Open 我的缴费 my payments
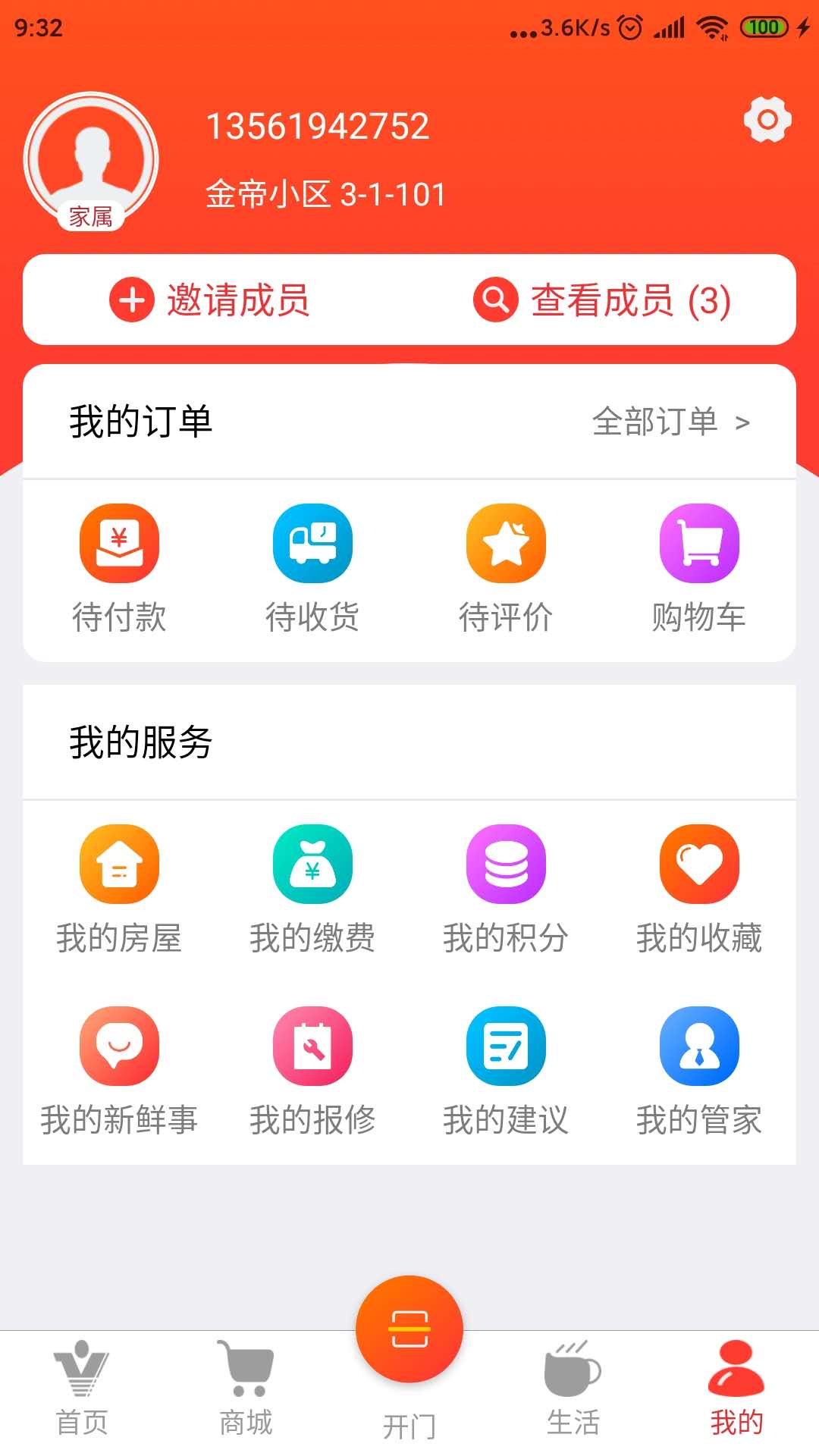The width and height of the screenshot is (819, 1456). [312, 890]
